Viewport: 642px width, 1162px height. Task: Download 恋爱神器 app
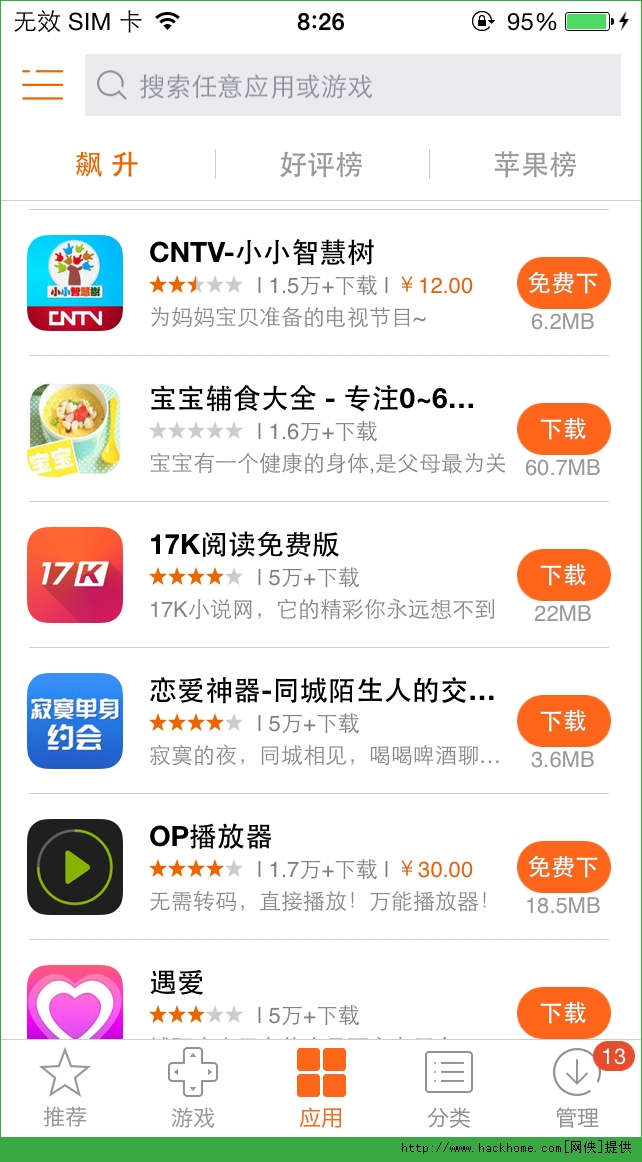pos(563,721)
